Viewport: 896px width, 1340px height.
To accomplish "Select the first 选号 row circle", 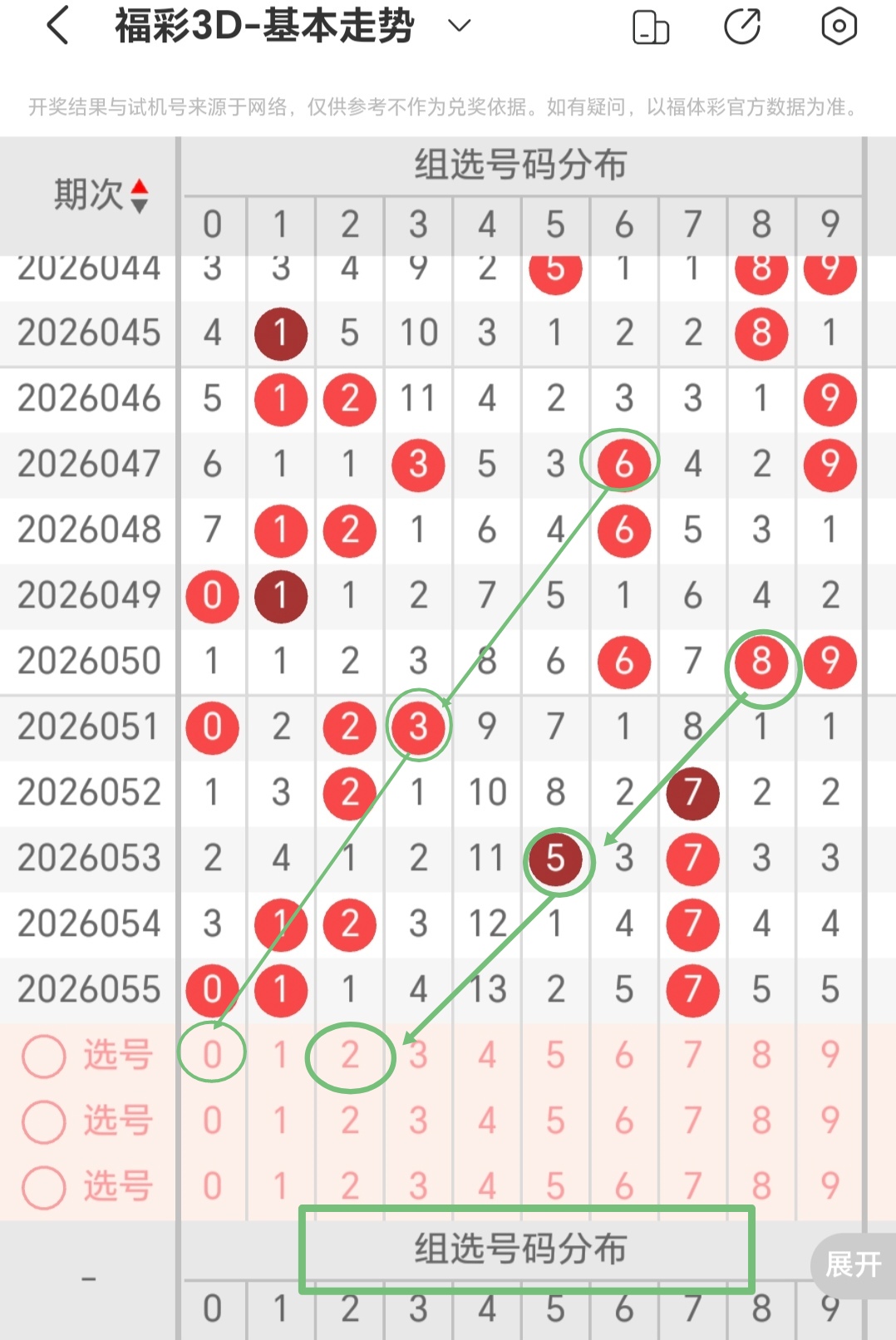I will [x=43, y=1056].
